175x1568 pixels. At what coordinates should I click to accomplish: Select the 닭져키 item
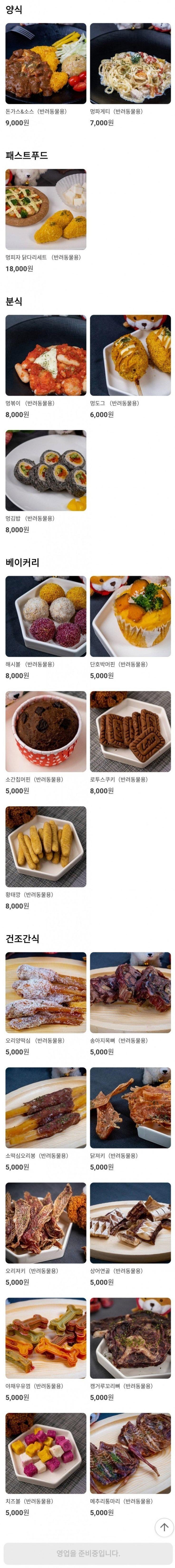click(130, 1107)
